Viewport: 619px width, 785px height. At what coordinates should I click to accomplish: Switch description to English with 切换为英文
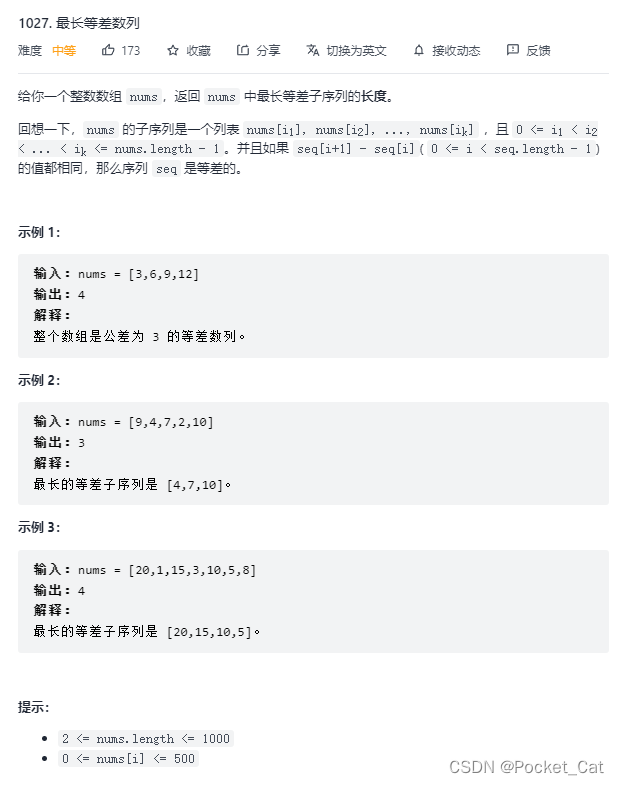pos(346,50)
